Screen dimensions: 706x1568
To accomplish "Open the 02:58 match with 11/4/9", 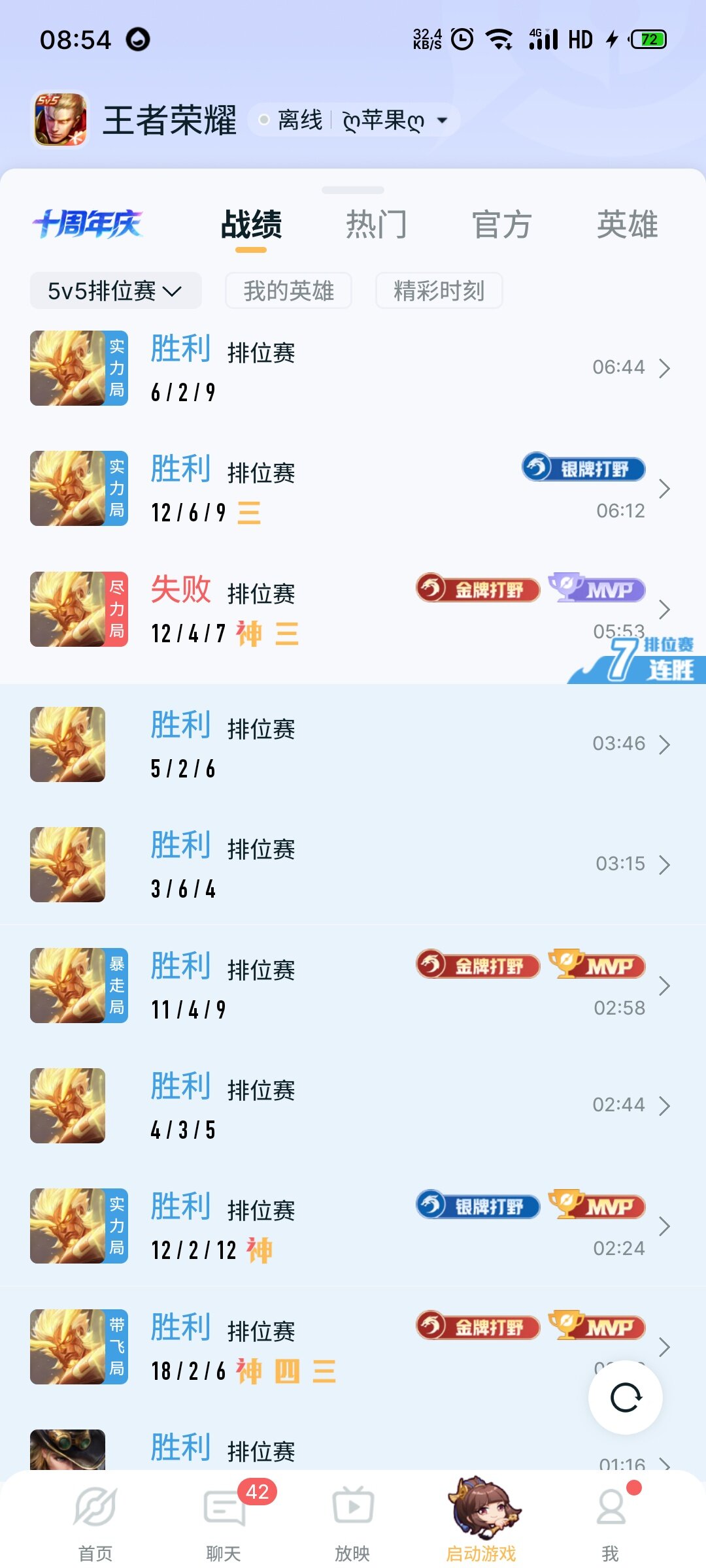I will tap(353, 985).
